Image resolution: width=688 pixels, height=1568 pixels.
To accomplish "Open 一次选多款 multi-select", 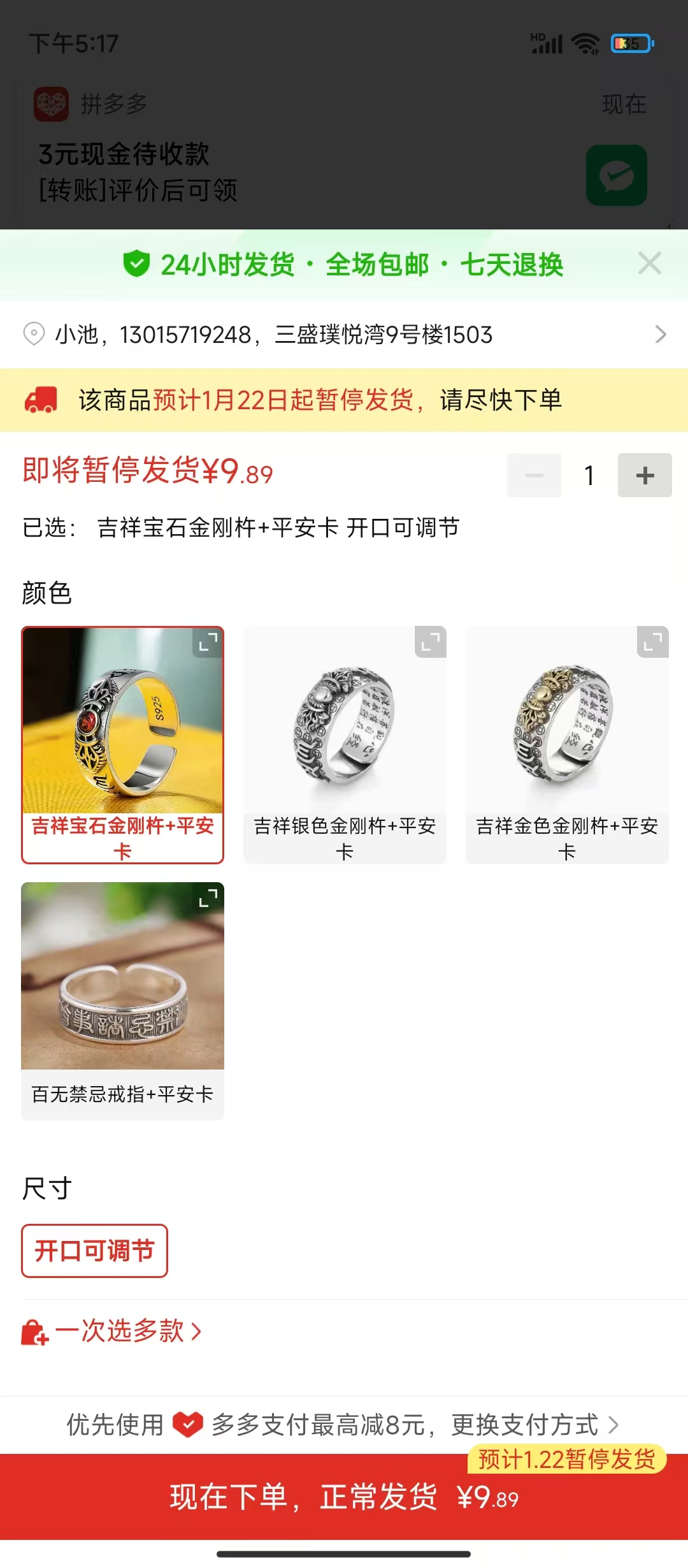I will point(112,1331).
